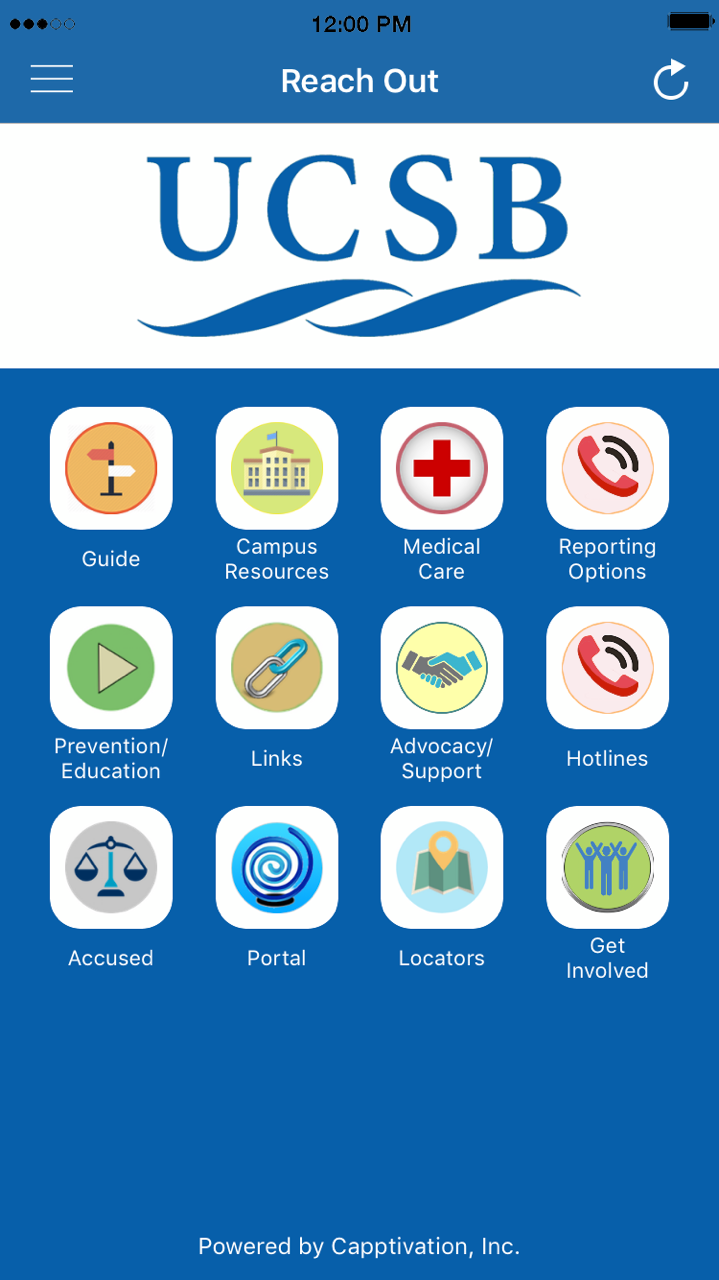
Task: Launch the Portal
Action: coord(277,867)
